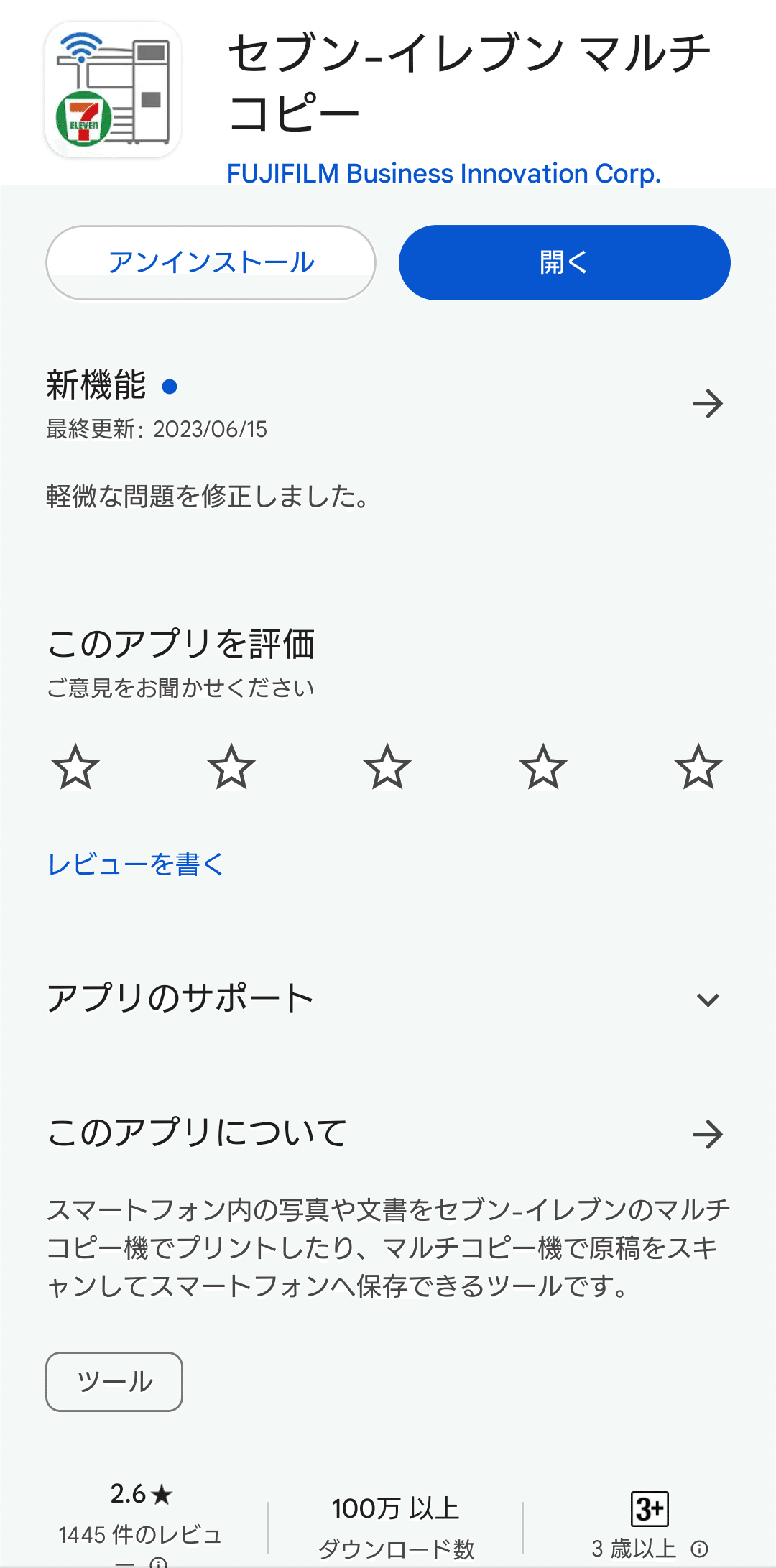Viewport: 776px width, 1568px height.
Task: Rate the app one star
Action: (x=75, y=767)
